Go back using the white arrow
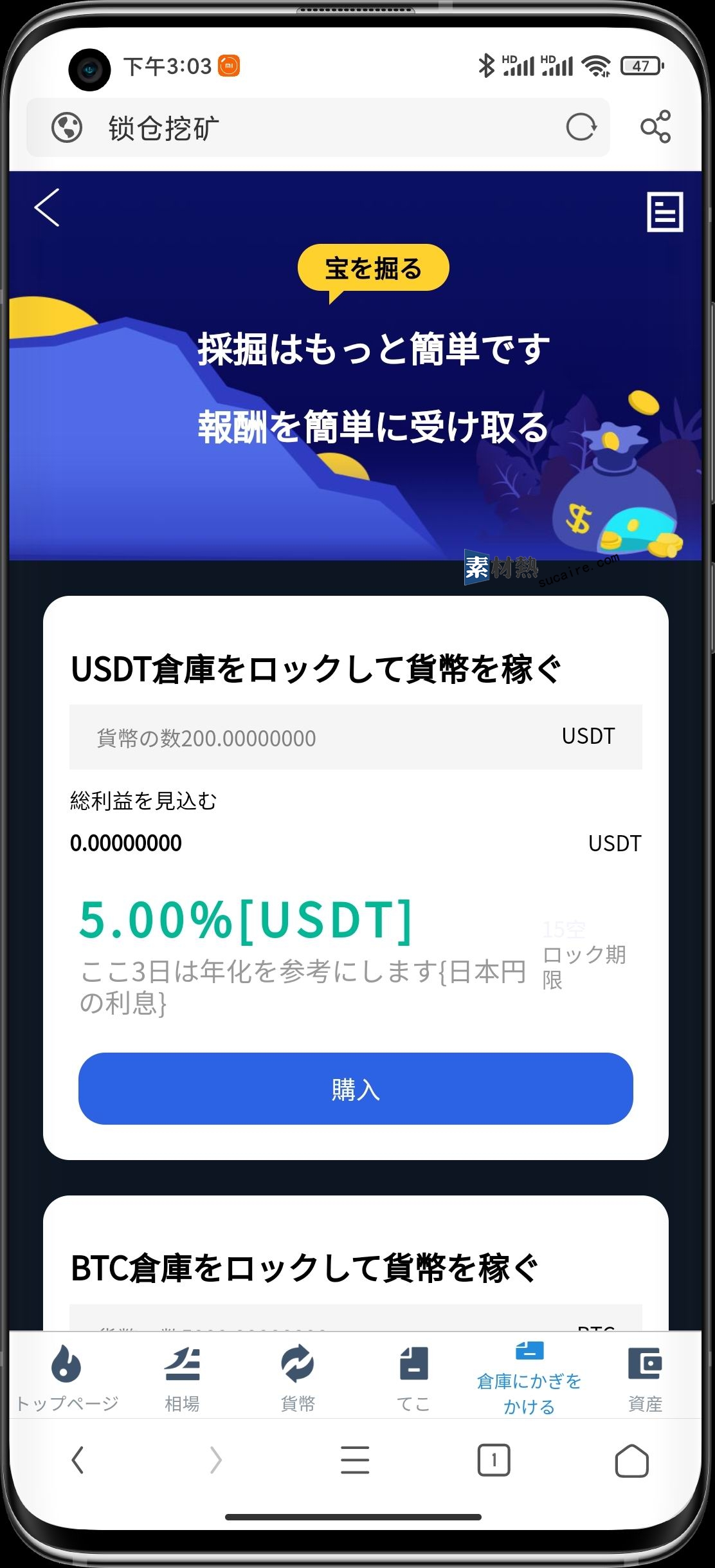The width and height of the screenshot is (715, 1568). pos(47,208)
